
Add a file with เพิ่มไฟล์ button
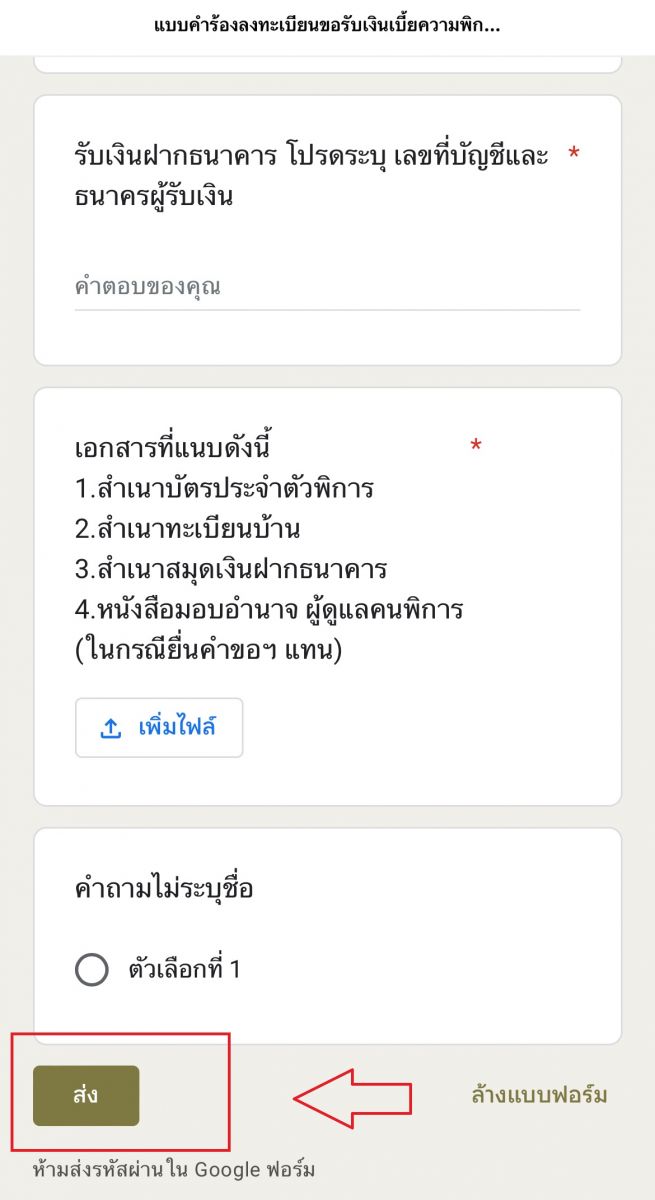pyautogui.click(x=159, y=727)
